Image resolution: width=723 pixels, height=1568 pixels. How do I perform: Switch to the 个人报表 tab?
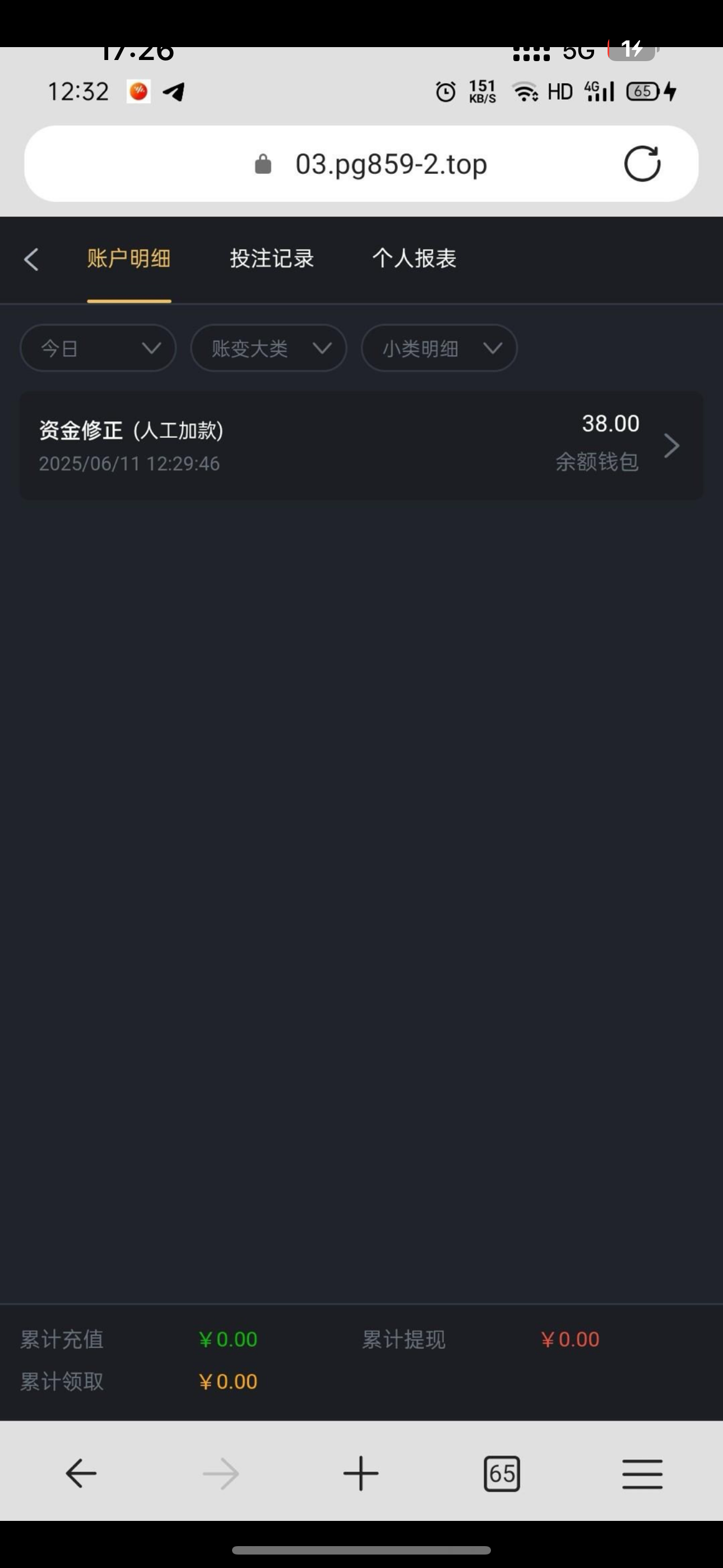414,259
